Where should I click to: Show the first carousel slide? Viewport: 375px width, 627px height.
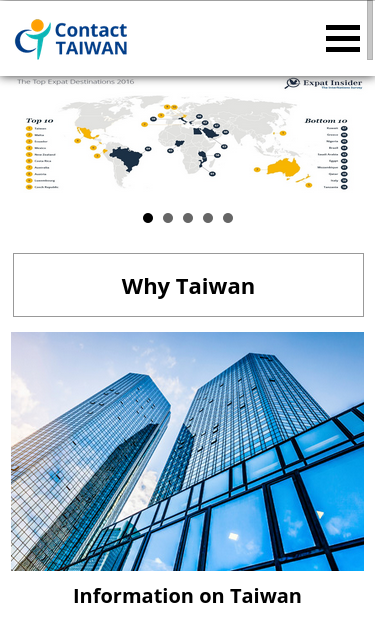pos(148,218)
